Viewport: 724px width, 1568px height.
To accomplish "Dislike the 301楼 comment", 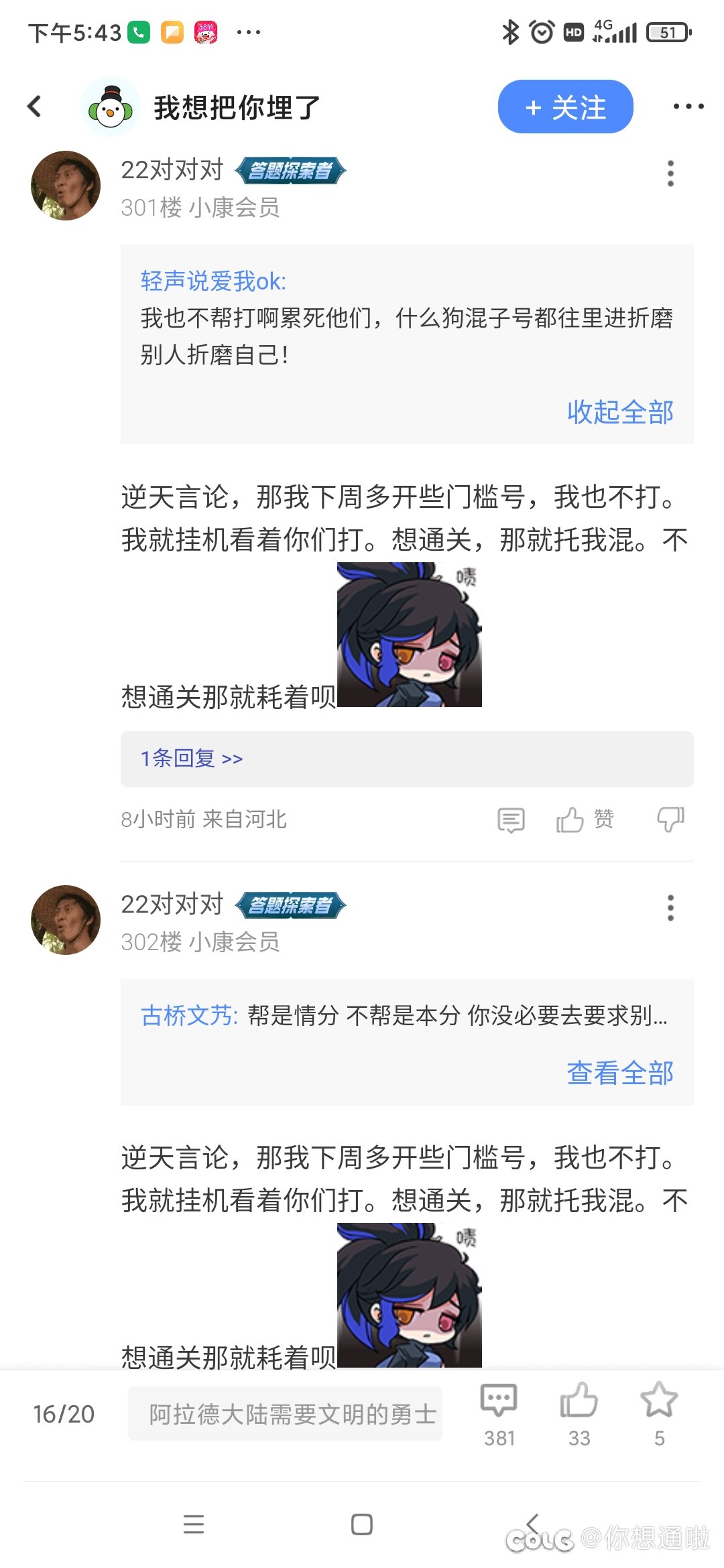I will [670, 820].
